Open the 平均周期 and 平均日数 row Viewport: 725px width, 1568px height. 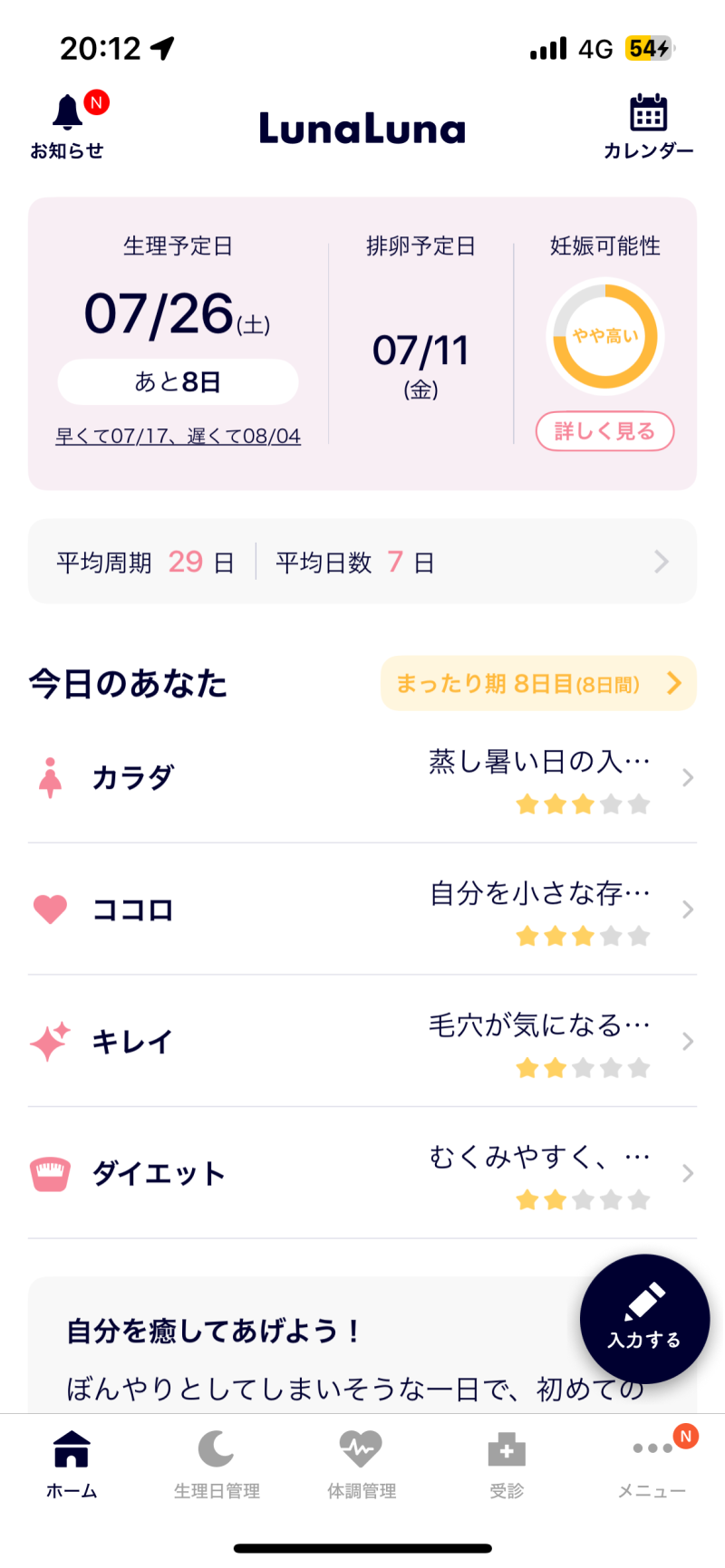coord(362,562)
